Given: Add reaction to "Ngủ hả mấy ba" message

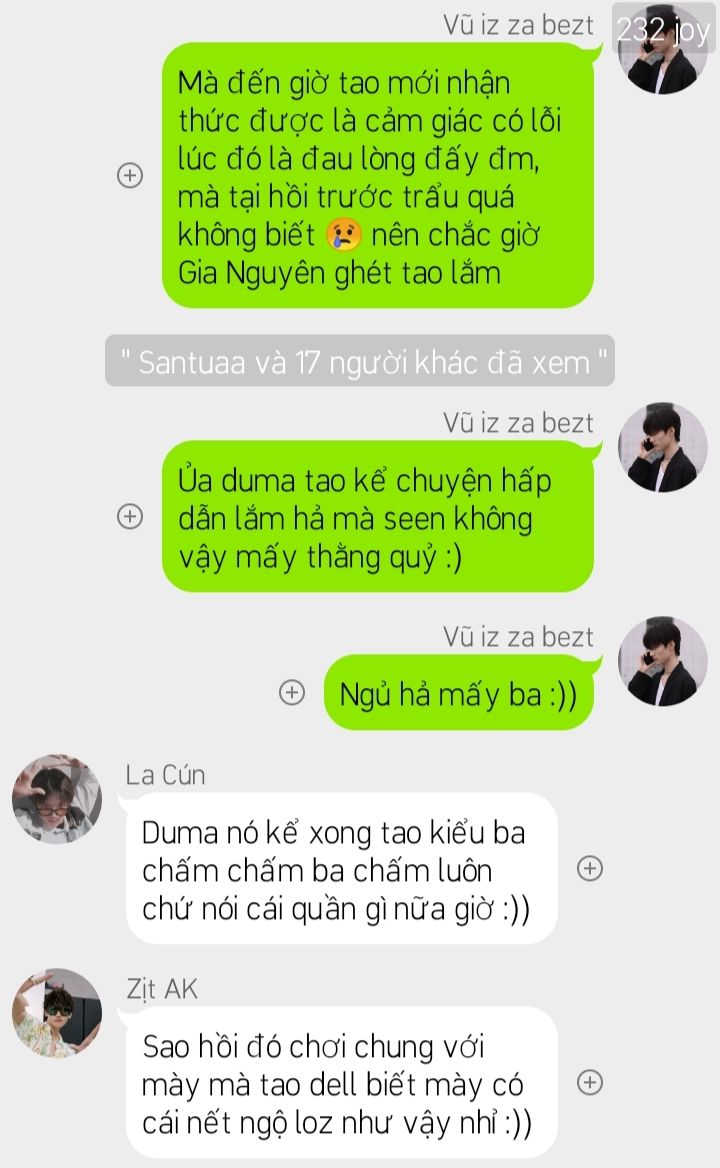Looking at the screenshot, I should (x=292, y=693).
